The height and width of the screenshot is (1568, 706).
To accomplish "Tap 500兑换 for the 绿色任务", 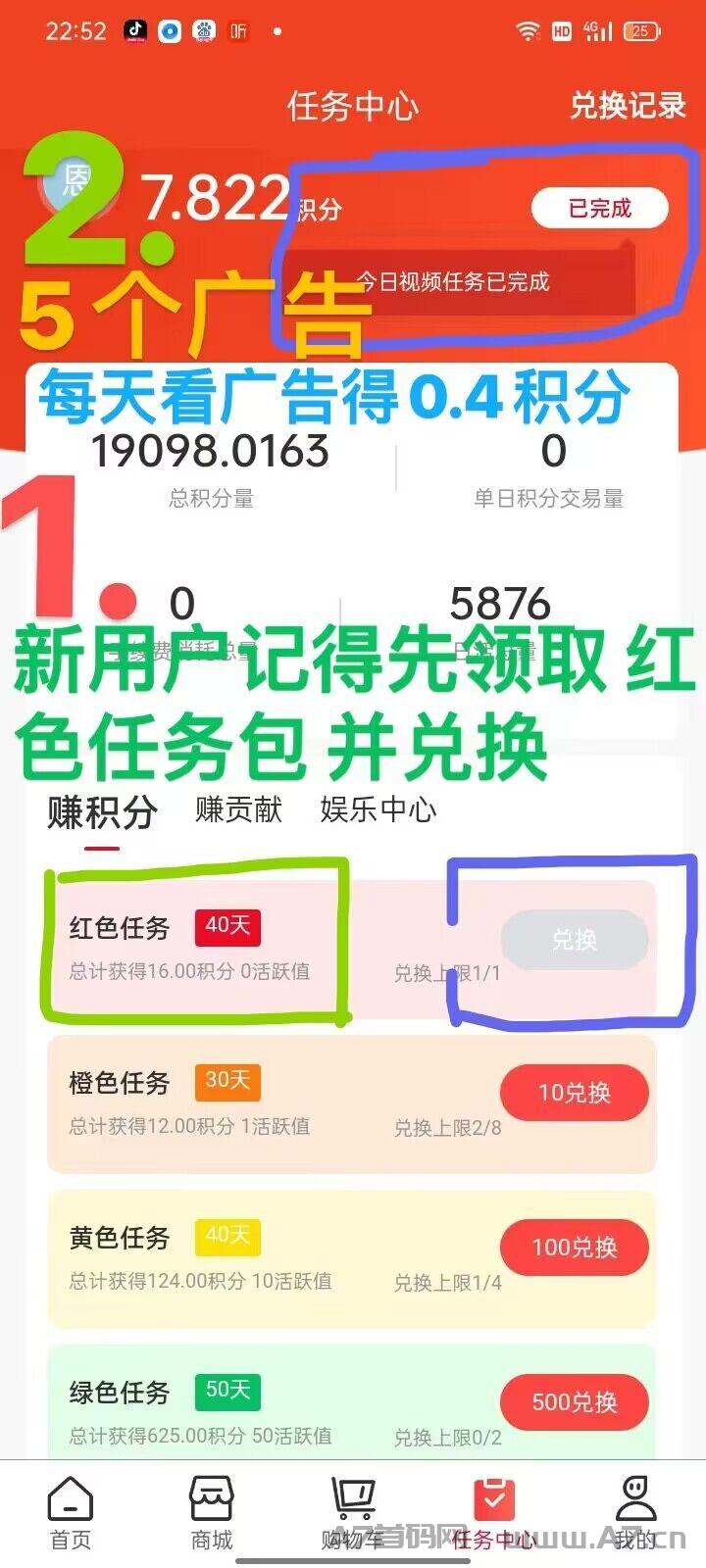I will 575,1402.
